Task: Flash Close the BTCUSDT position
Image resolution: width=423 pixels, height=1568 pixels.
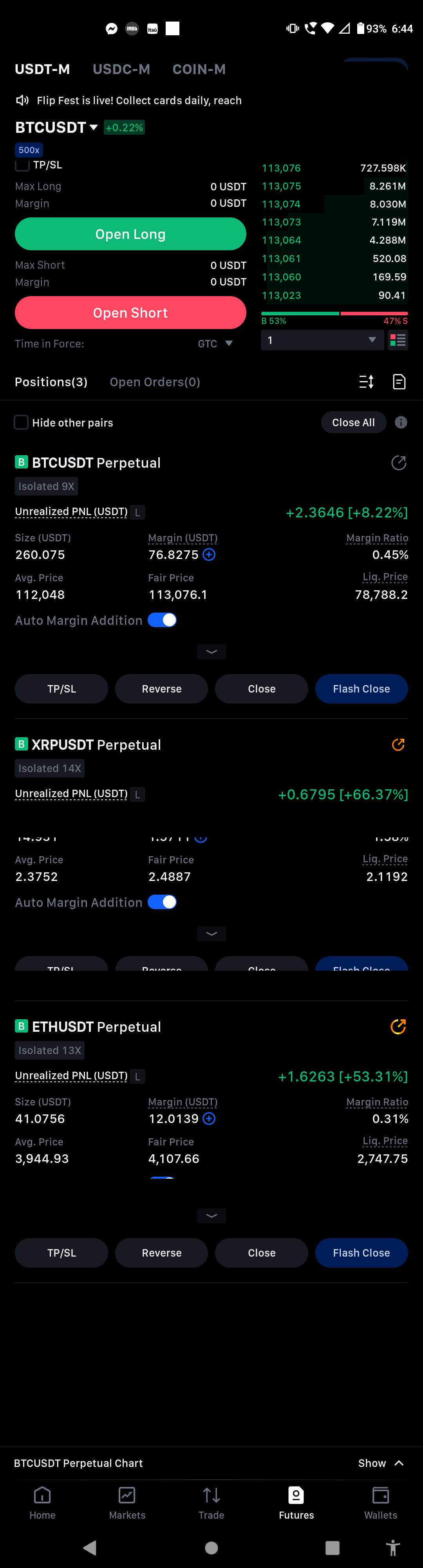Action: (361, 689)
